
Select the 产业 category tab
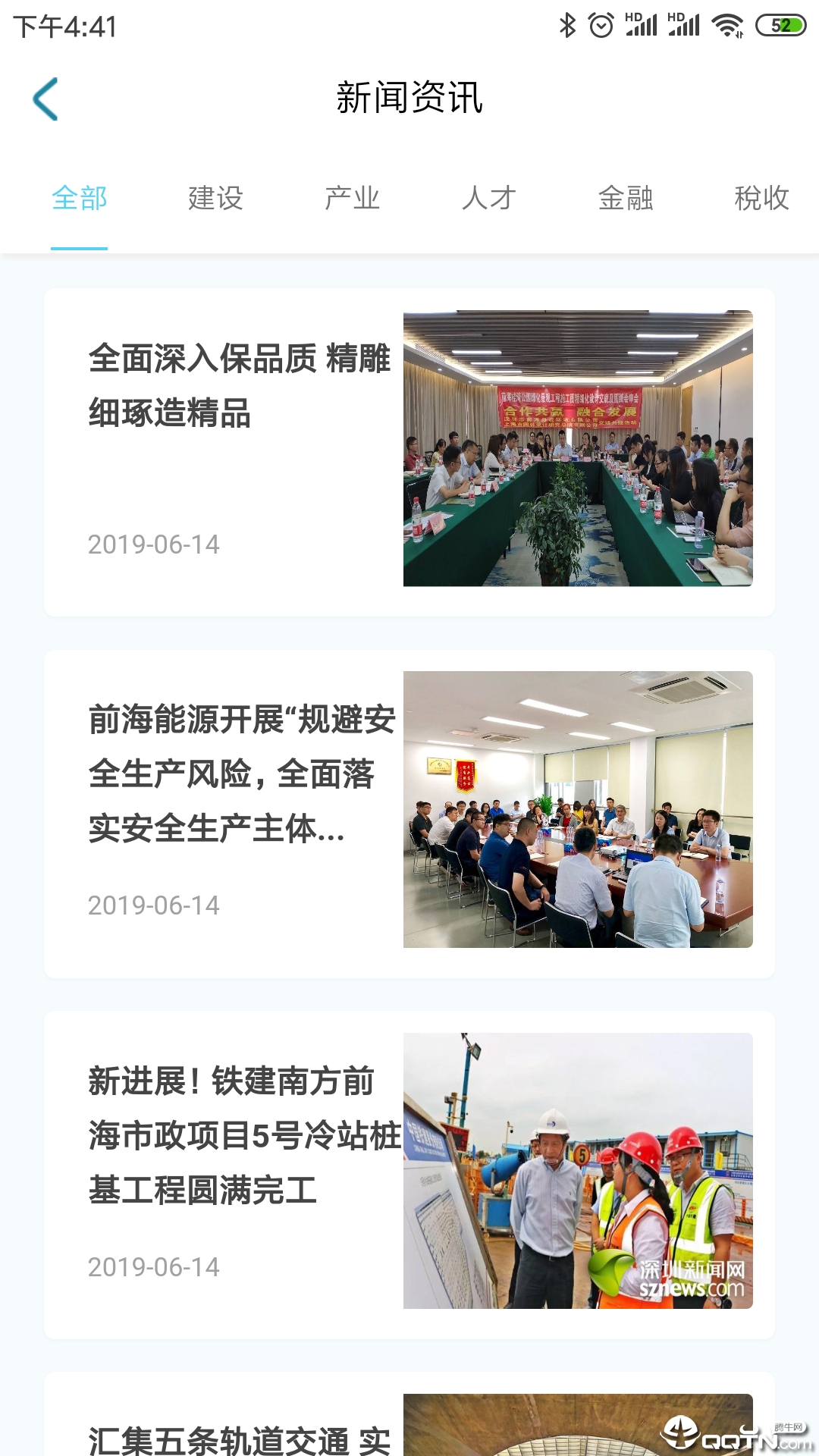tap(353, 199)
